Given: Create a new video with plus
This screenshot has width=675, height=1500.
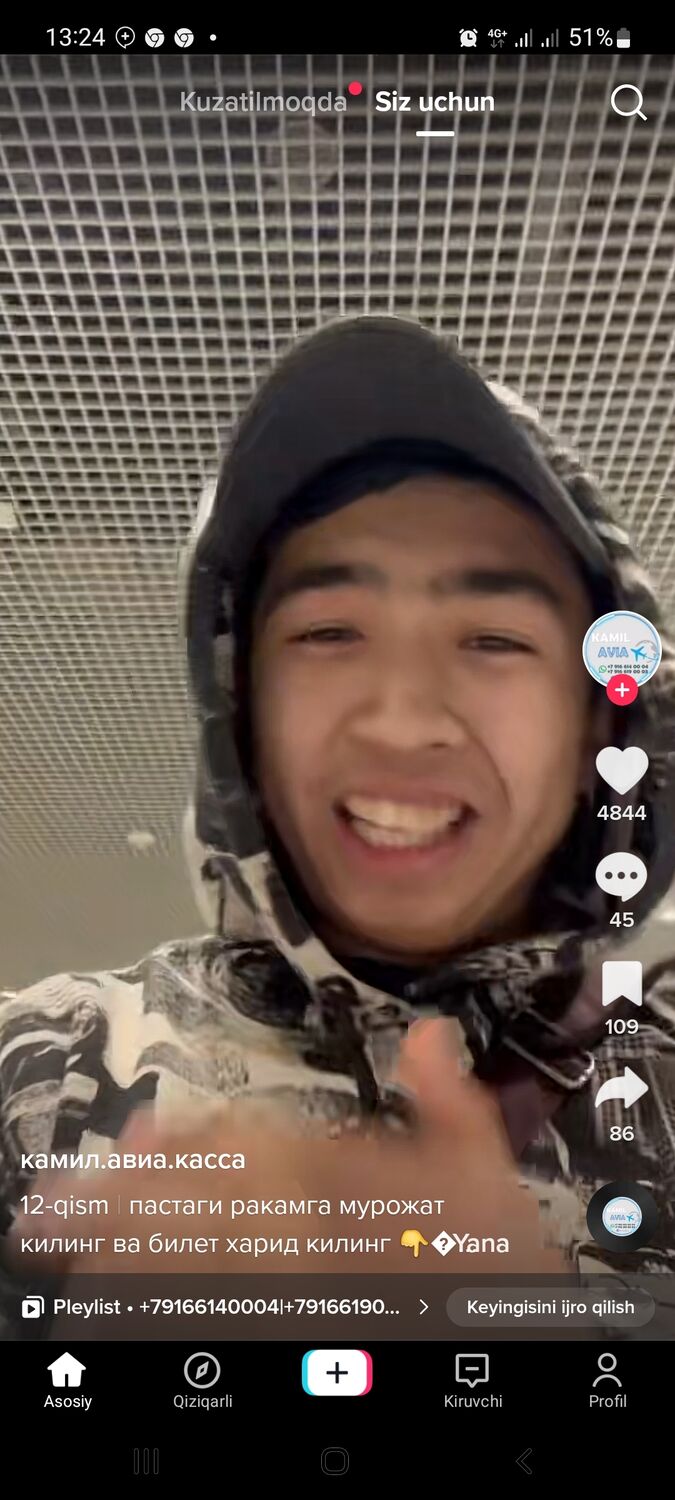Looking at the screenshot, I should pyautogui.click(x=337, y=1373).
